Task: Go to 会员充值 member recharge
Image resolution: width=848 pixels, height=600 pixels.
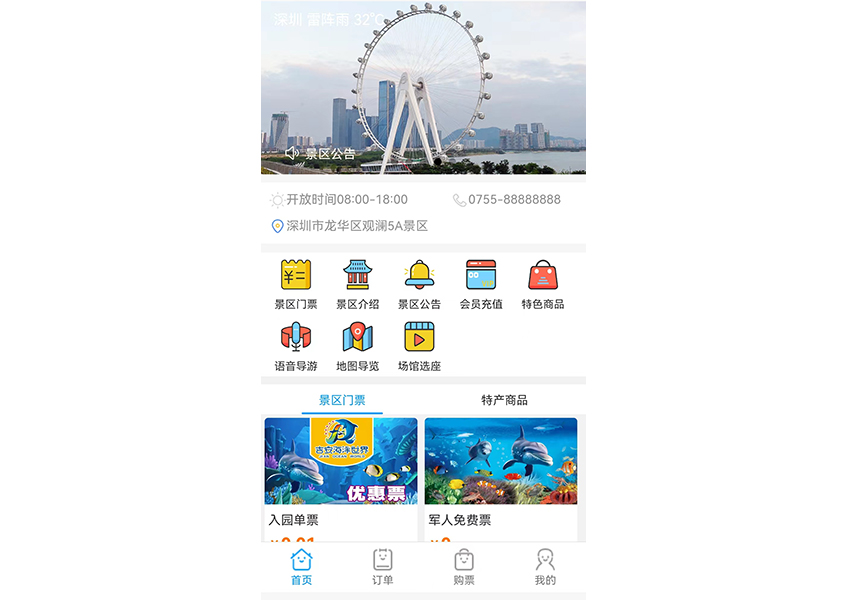Action: [x=481, y=284]
